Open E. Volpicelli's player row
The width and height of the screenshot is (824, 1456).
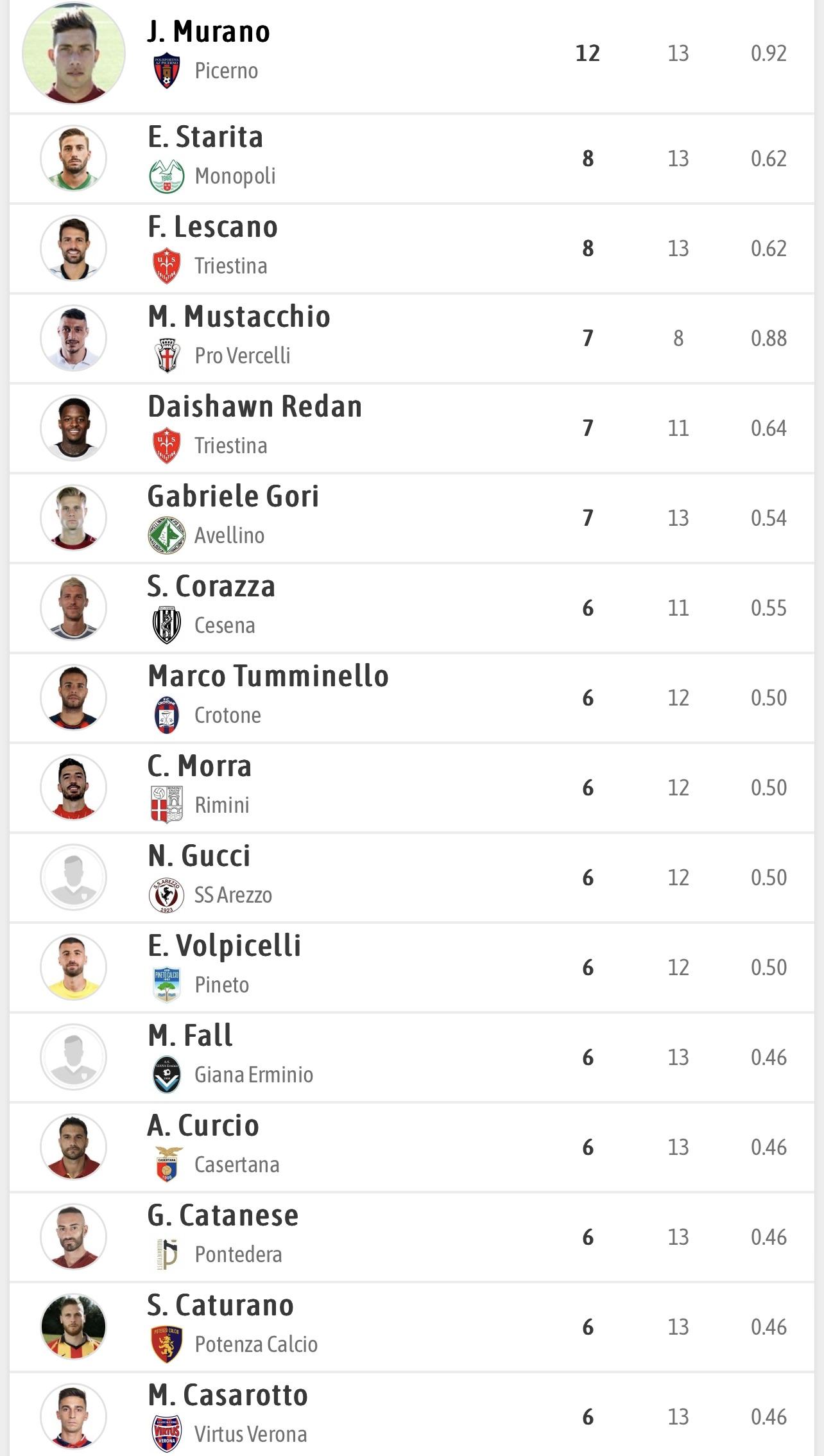coord(412,967)
